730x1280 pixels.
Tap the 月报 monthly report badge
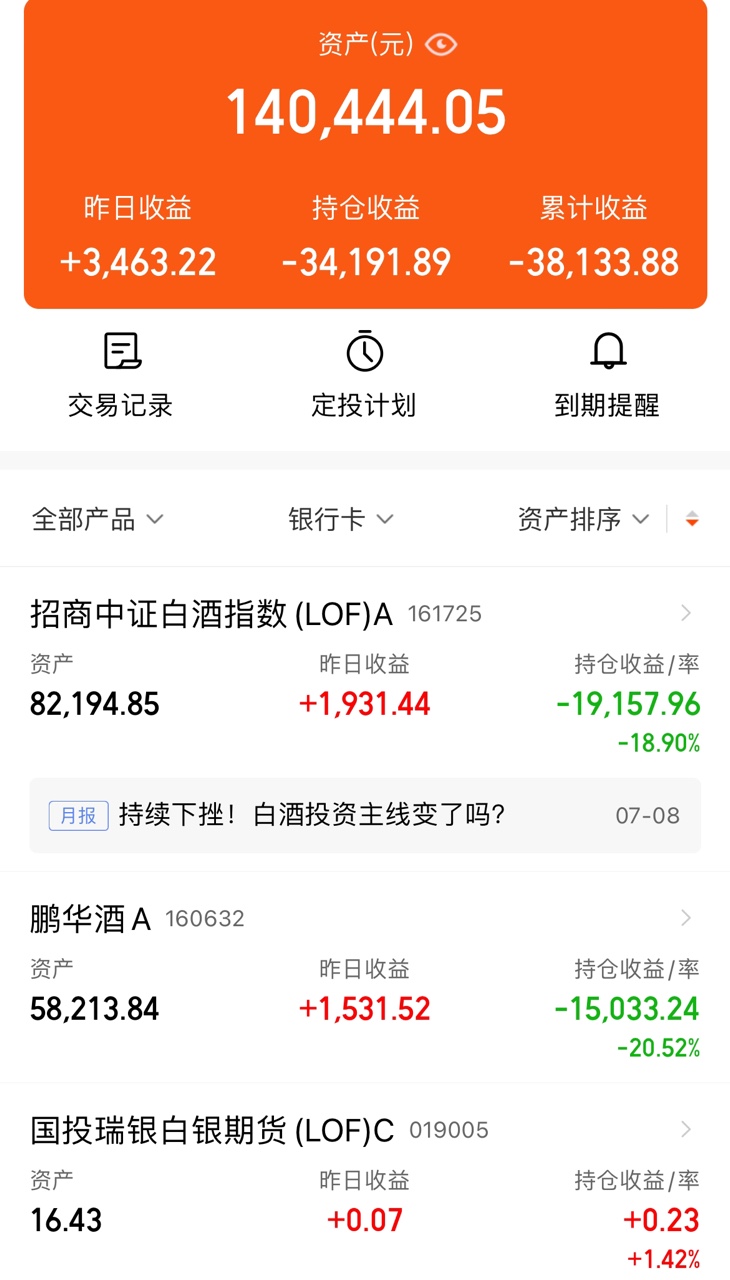(x=77, y=816)
